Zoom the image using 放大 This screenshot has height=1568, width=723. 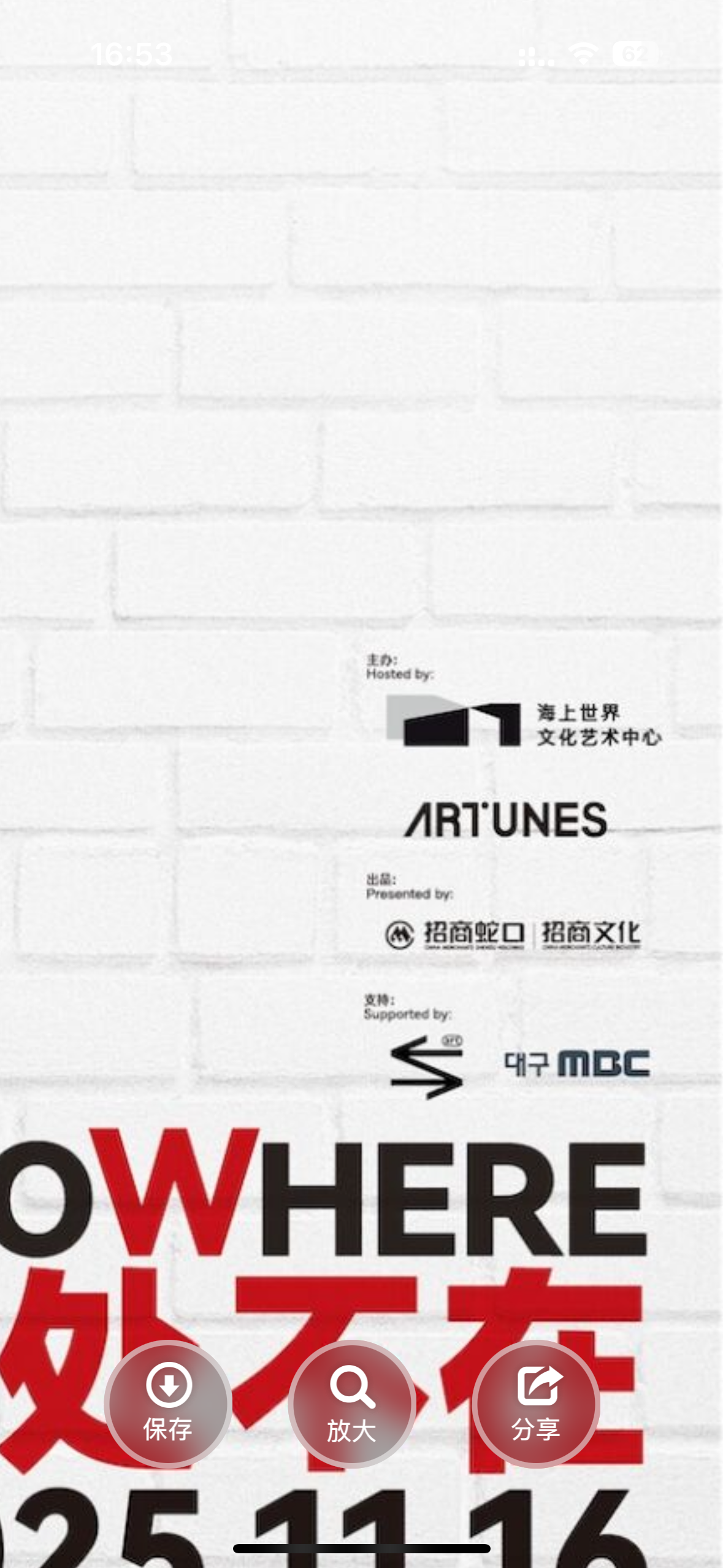(352, 1404)
